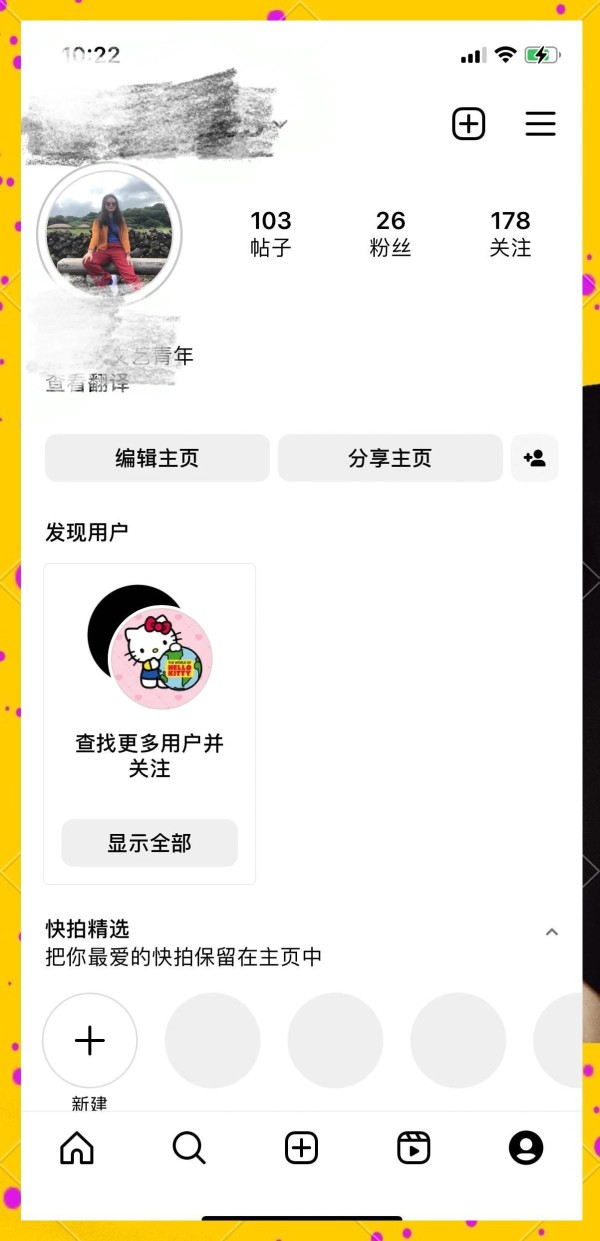600x1241 pixels.
Task: Tap 查看翻译 to translate bio
Action: (x=87, y=382)
